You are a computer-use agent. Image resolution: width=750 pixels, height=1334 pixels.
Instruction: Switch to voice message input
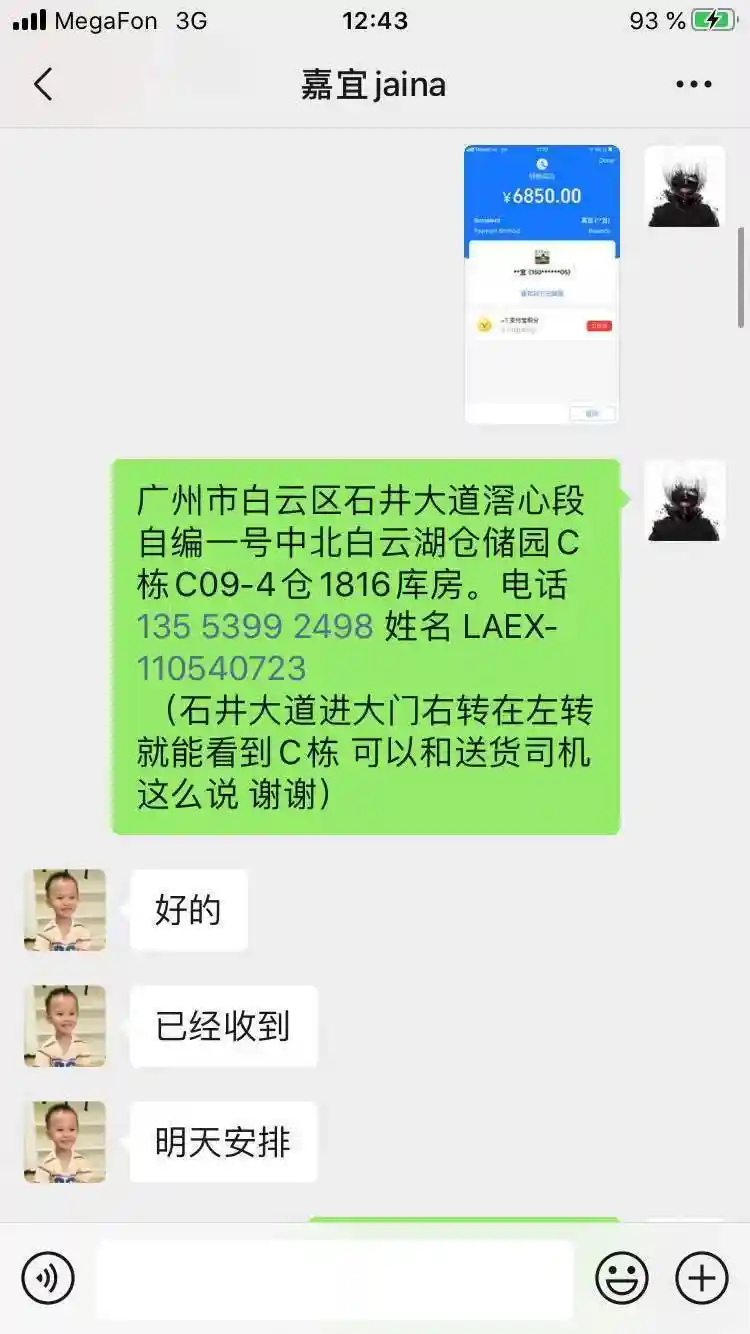click(x=48, y=1278)
